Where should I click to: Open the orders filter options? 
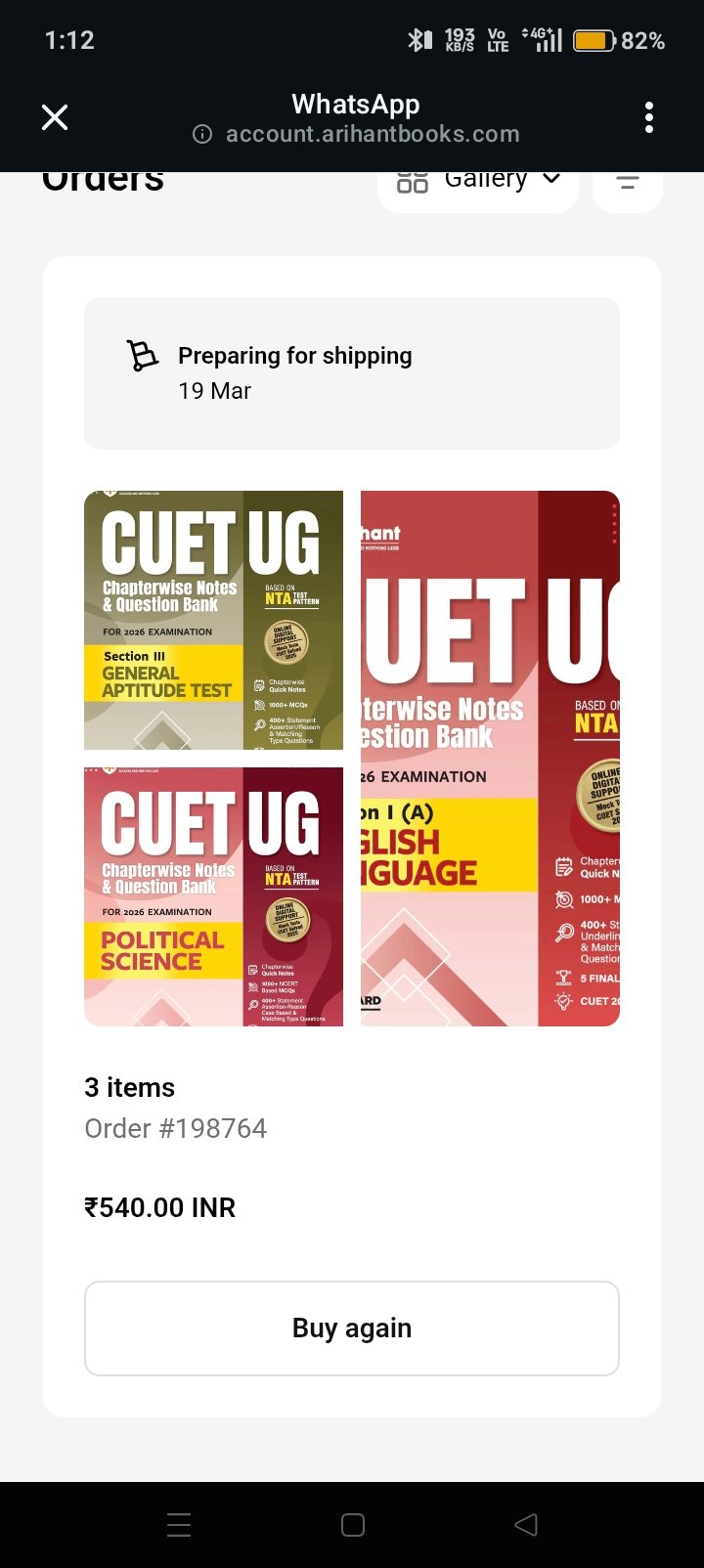[x=627, y=184]
